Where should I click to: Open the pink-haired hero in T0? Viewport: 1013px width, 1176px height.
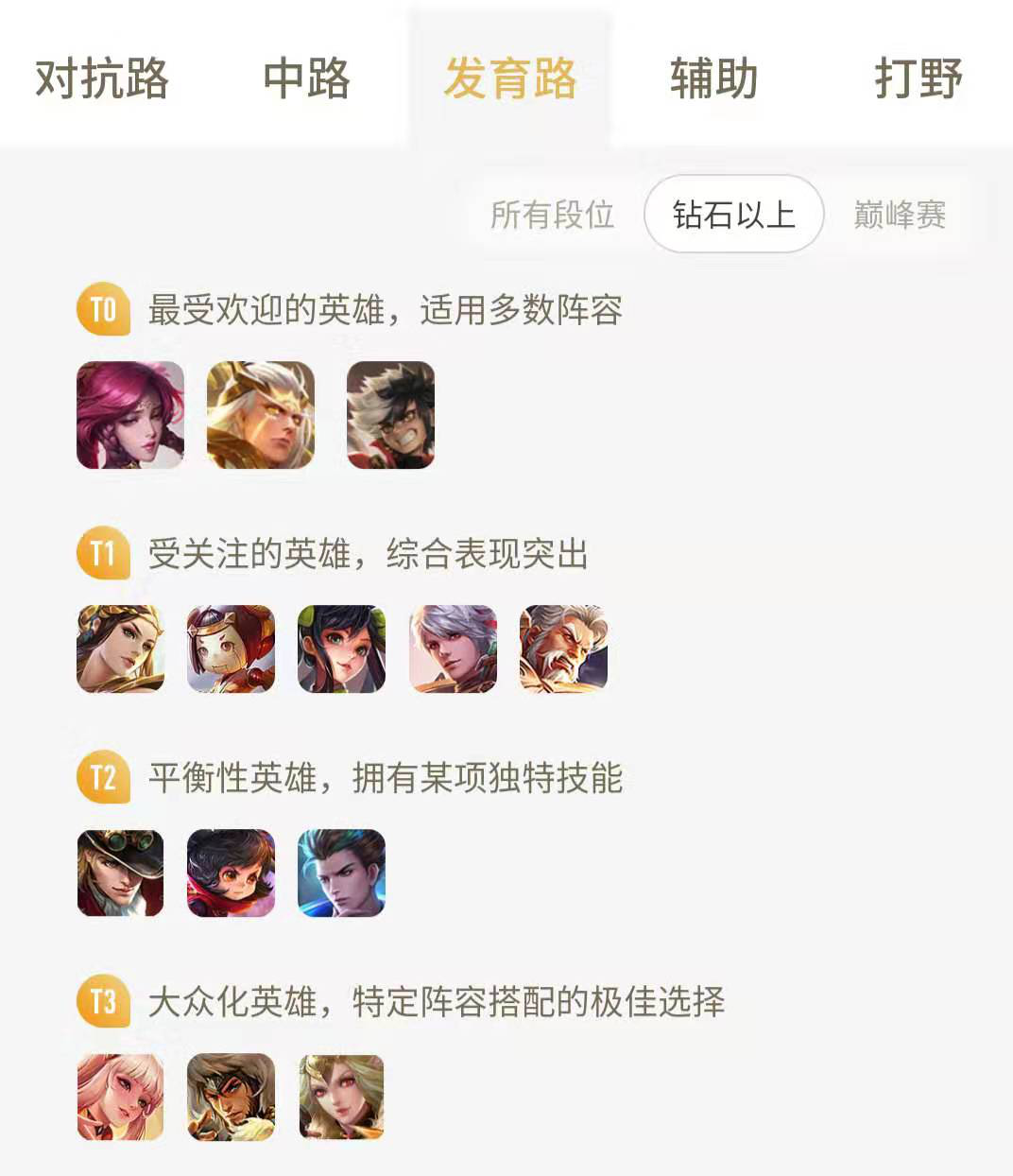pyautogui.click(x=130, y=415)
